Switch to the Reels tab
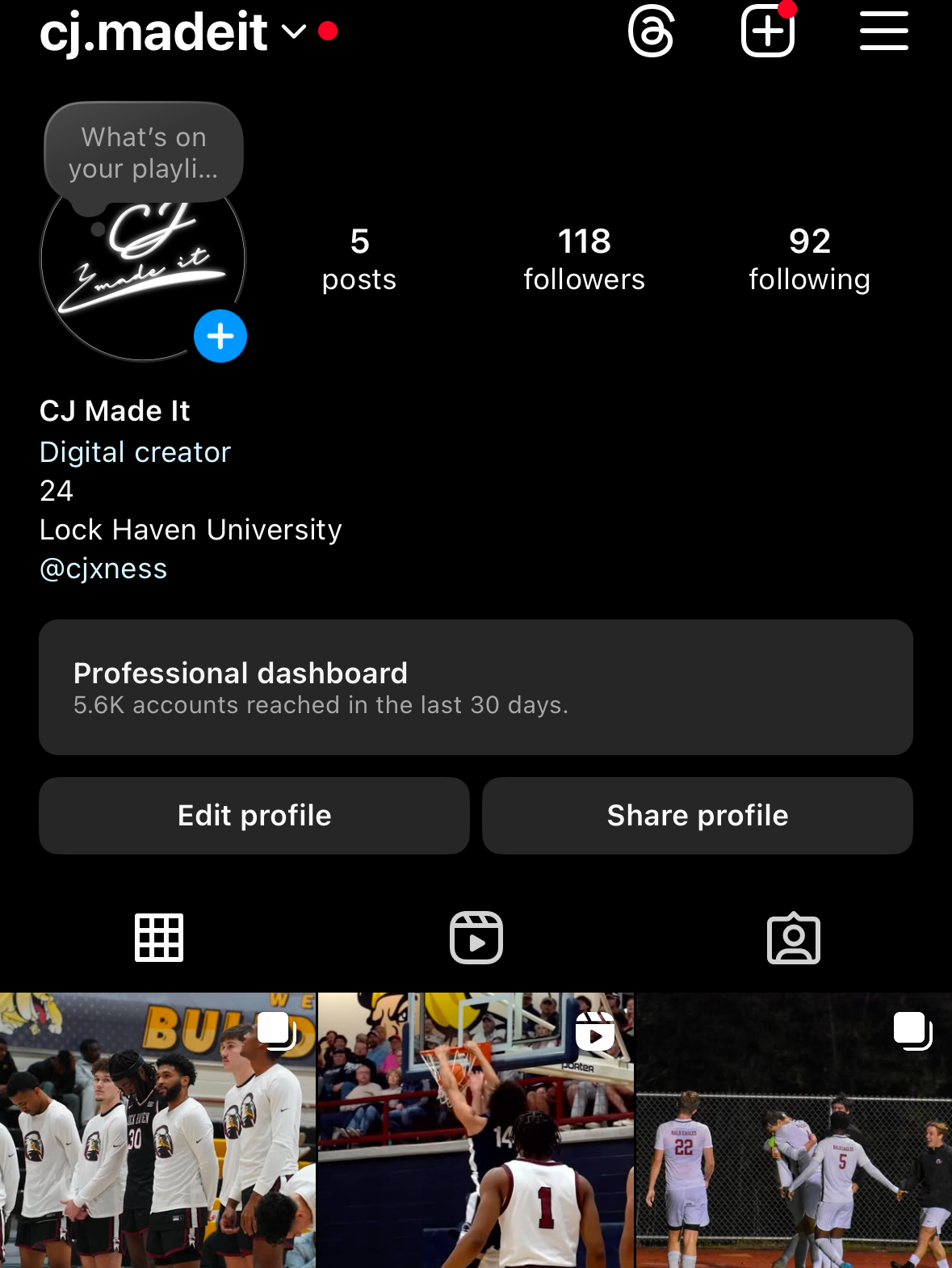952x1268 pixels. click(476, 938)
